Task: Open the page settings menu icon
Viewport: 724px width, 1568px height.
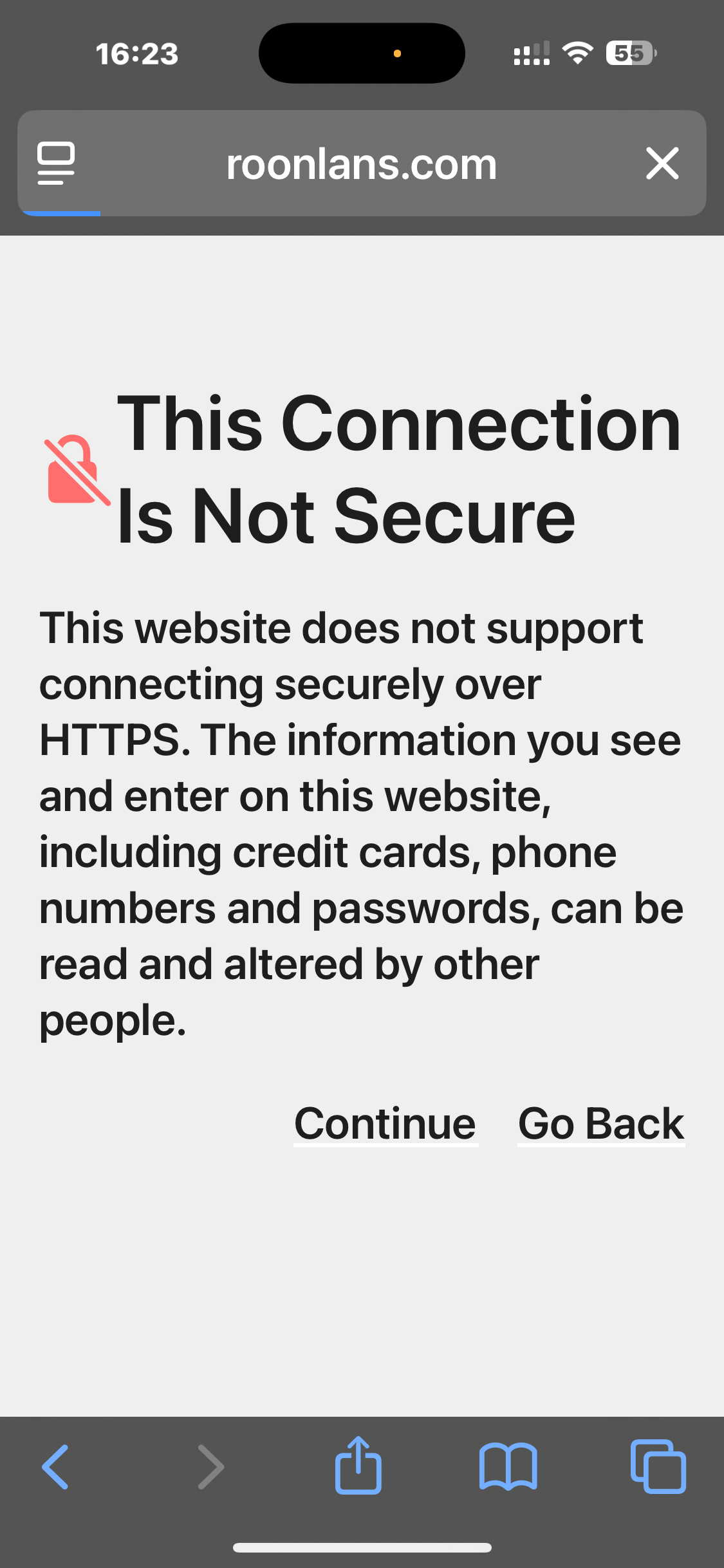Action: [56, 163]
